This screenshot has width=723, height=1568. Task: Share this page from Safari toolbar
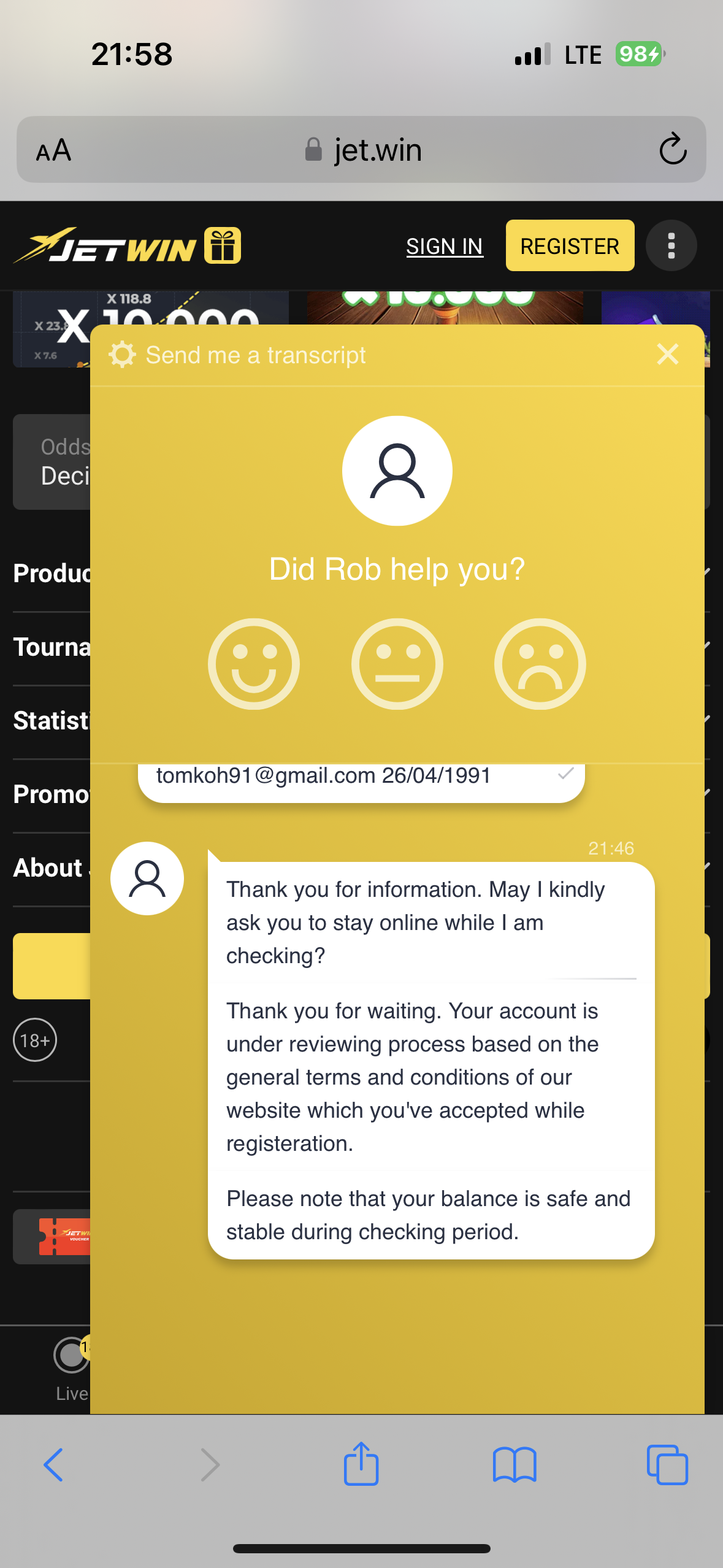coord(361,1464)
